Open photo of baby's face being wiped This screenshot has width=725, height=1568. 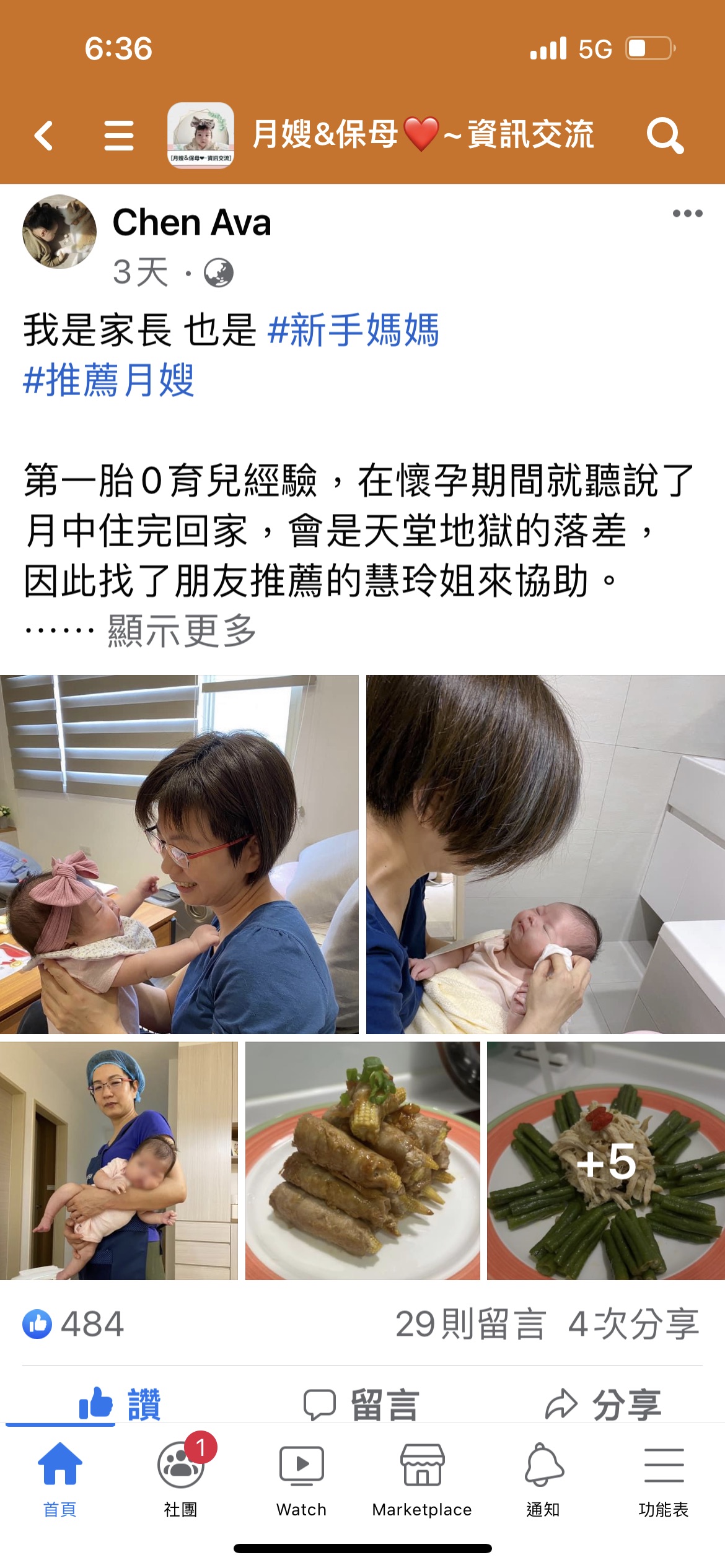pyautogui.click(x=545, y=854)
